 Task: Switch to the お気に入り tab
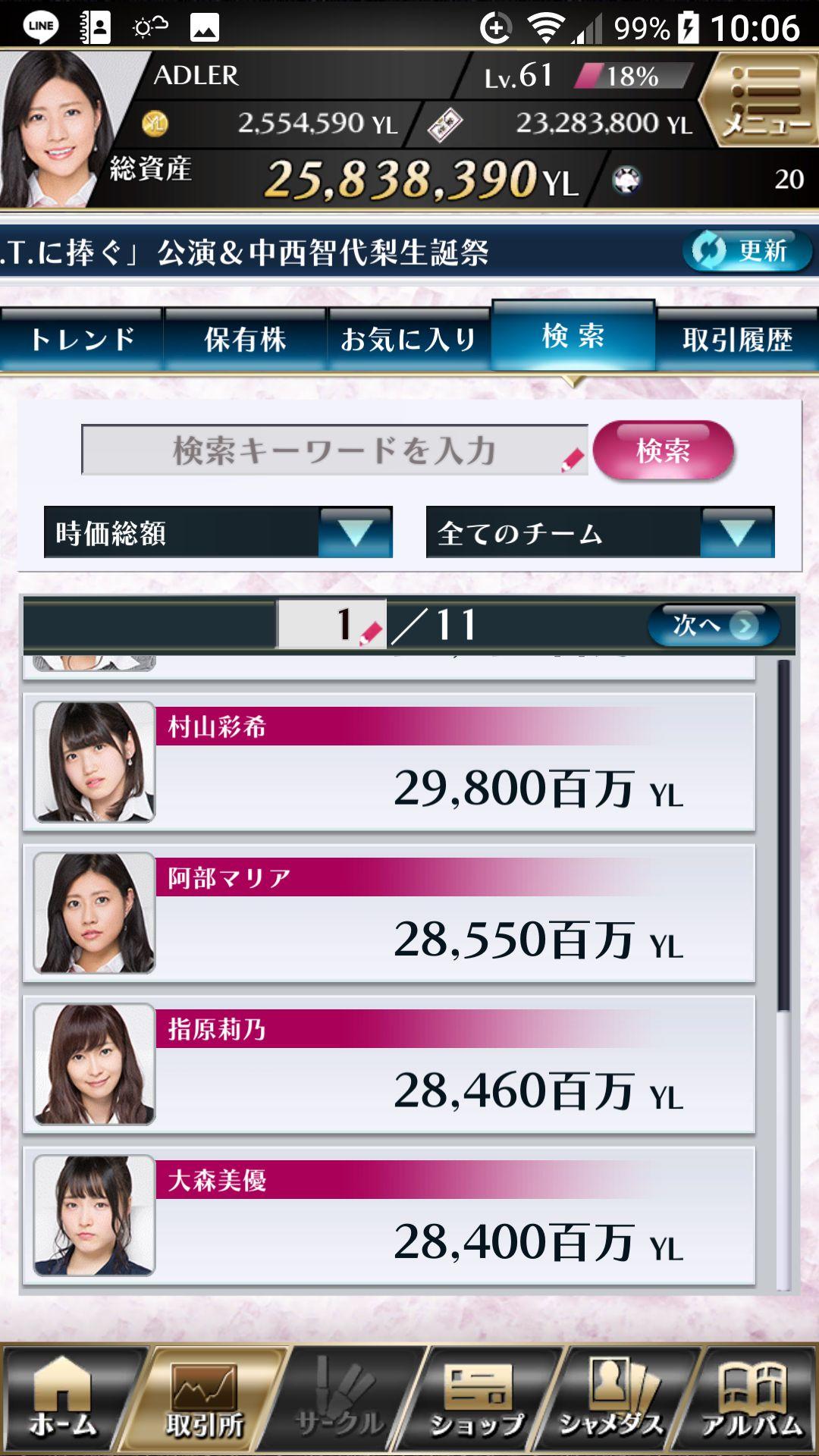point(409,340)
